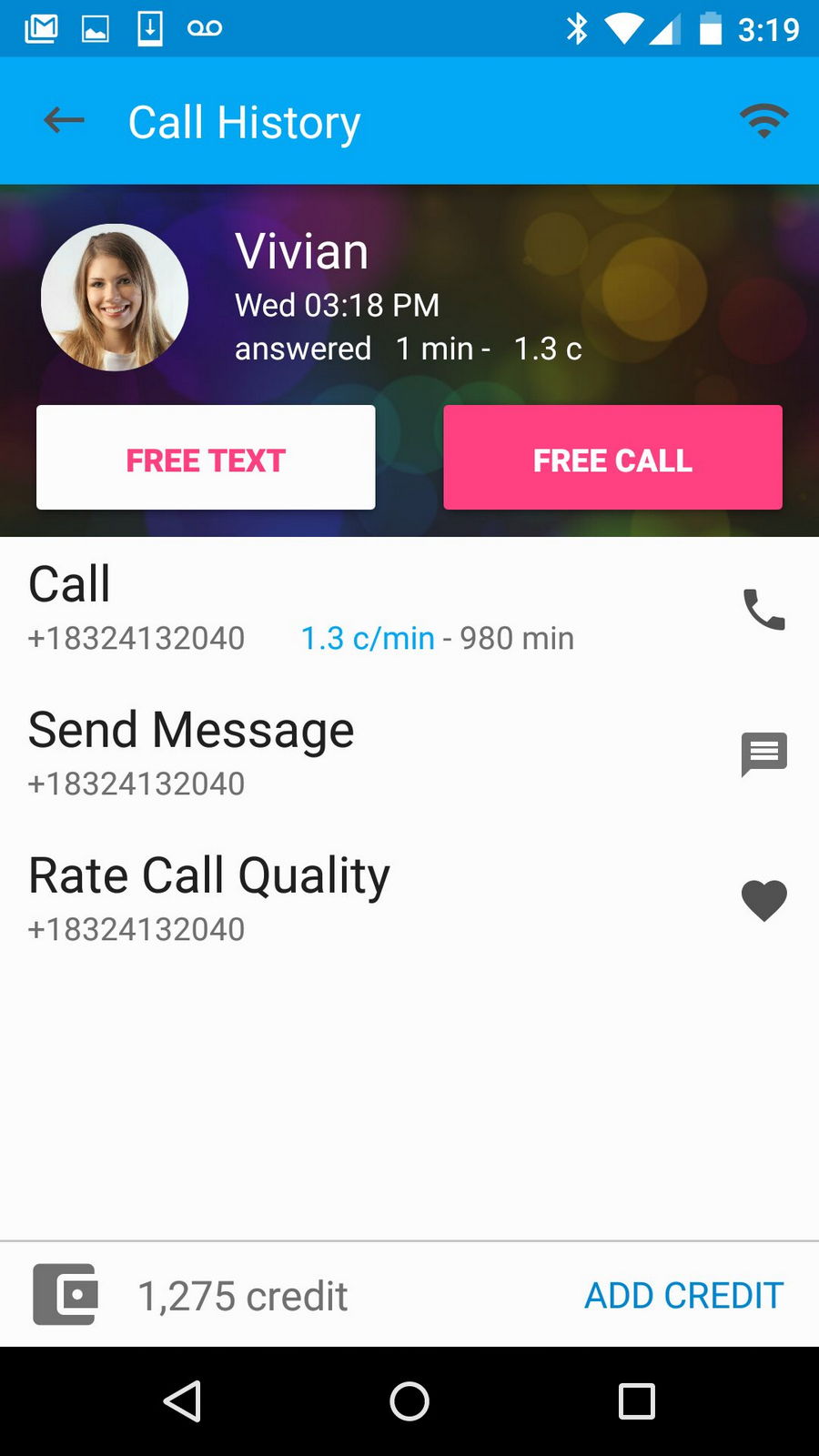Call +18324132040 at 1.3 c/min

763,610
